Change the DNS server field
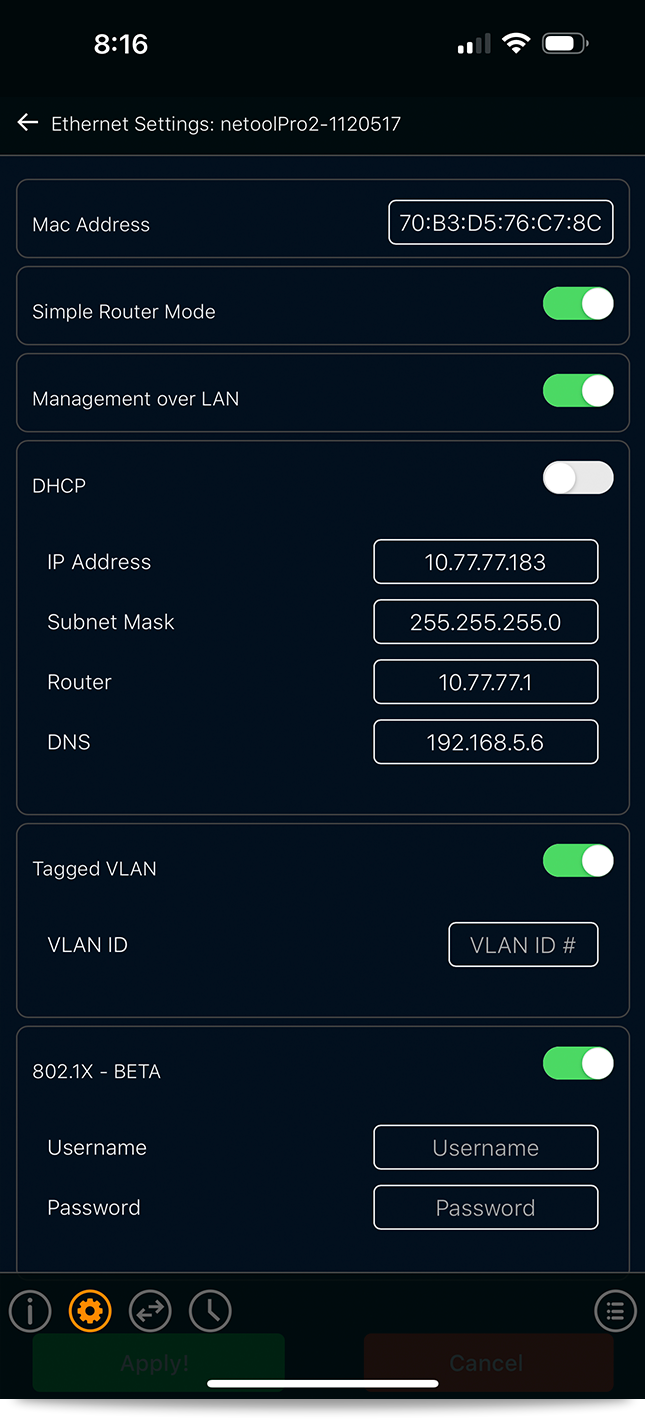 click(486, 742)
